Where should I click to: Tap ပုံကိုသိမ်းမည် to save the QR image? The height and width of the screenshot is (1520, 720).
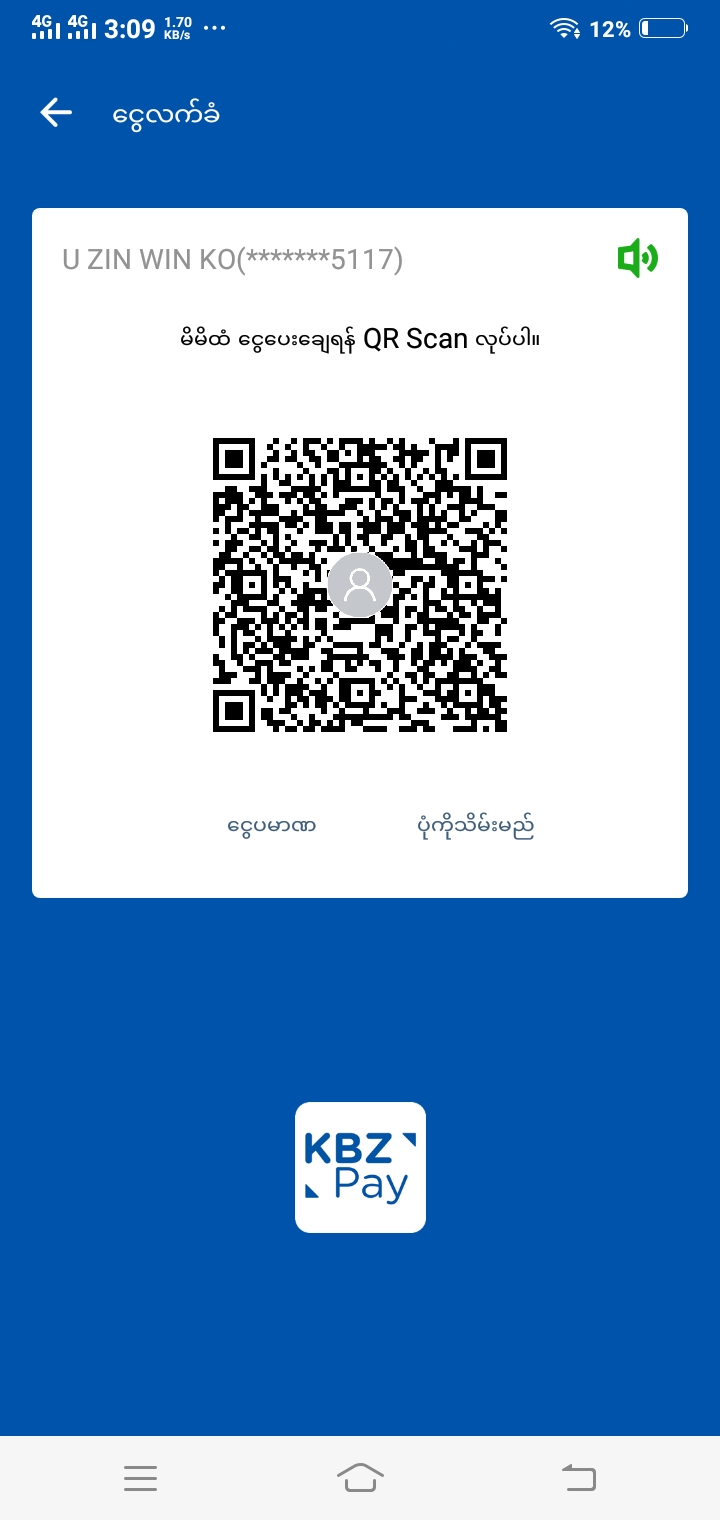click(475, 827)
